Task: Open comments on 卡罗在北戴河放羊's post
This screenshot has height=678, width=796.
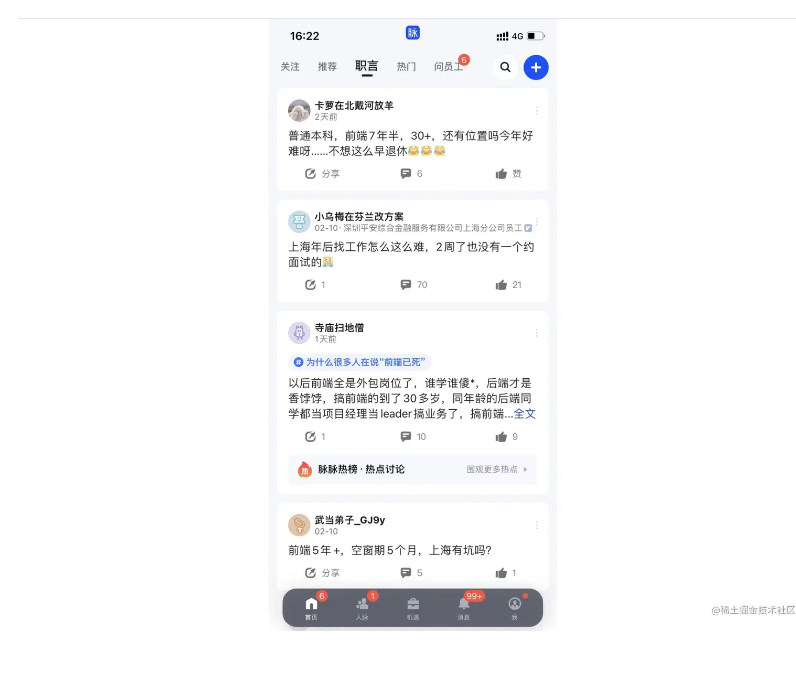Action: [411, 174]
